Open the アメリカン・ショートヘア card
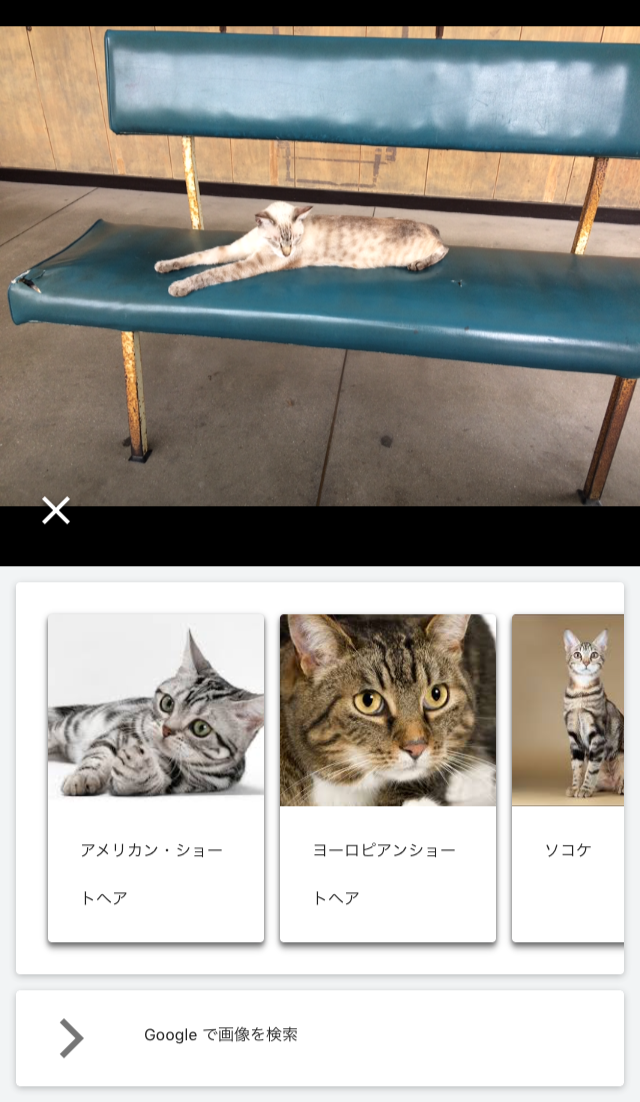The image size is (640, 1102). coord(156,777)
